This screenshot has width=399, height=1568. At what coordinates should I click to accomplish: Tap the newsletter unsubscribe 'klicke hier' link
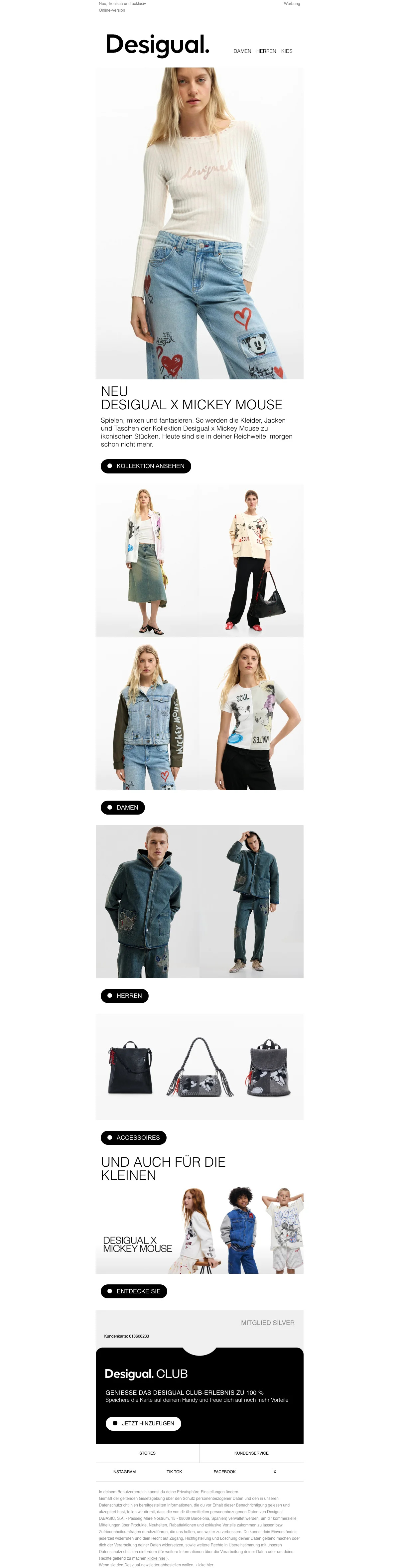204,1564
